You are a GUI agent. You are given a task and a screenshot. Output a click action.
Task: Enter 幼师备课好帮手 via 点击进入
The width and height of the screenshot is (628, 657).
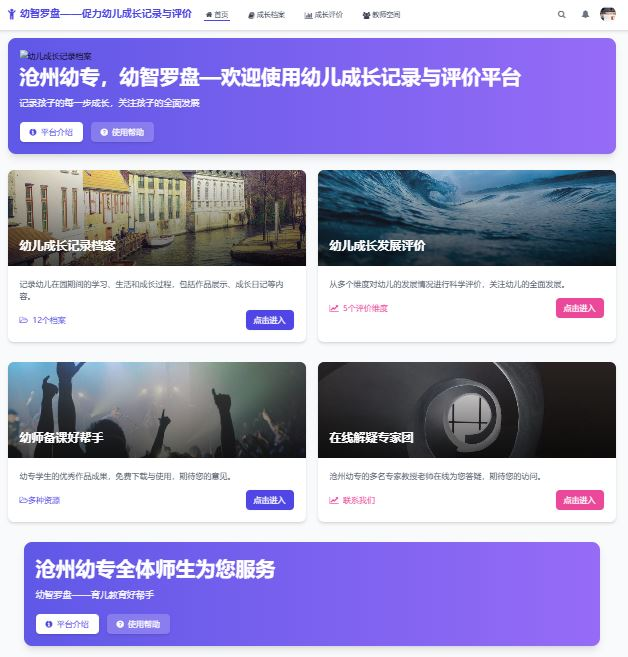pos(269,500)
